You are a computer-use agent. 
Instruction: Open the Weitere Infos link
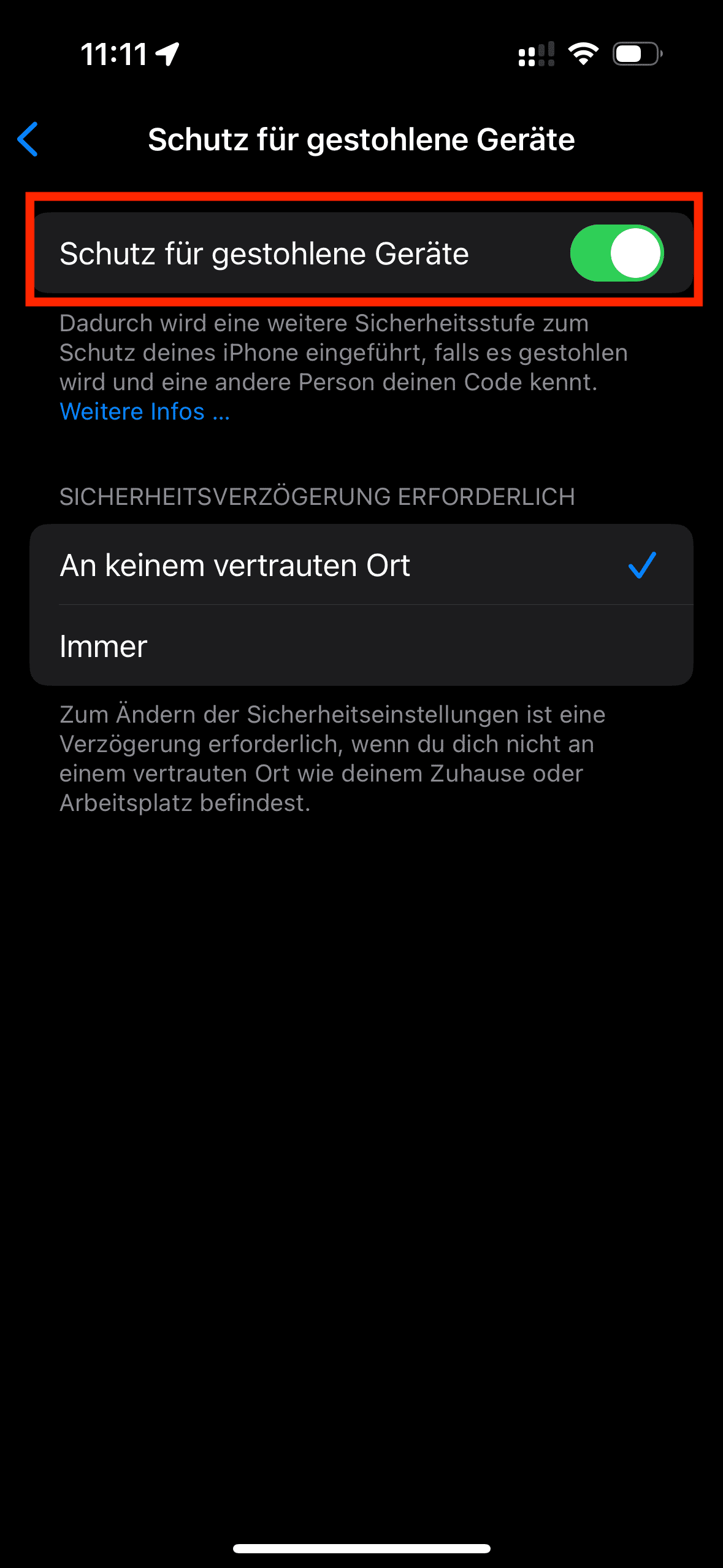click(144, 412)
